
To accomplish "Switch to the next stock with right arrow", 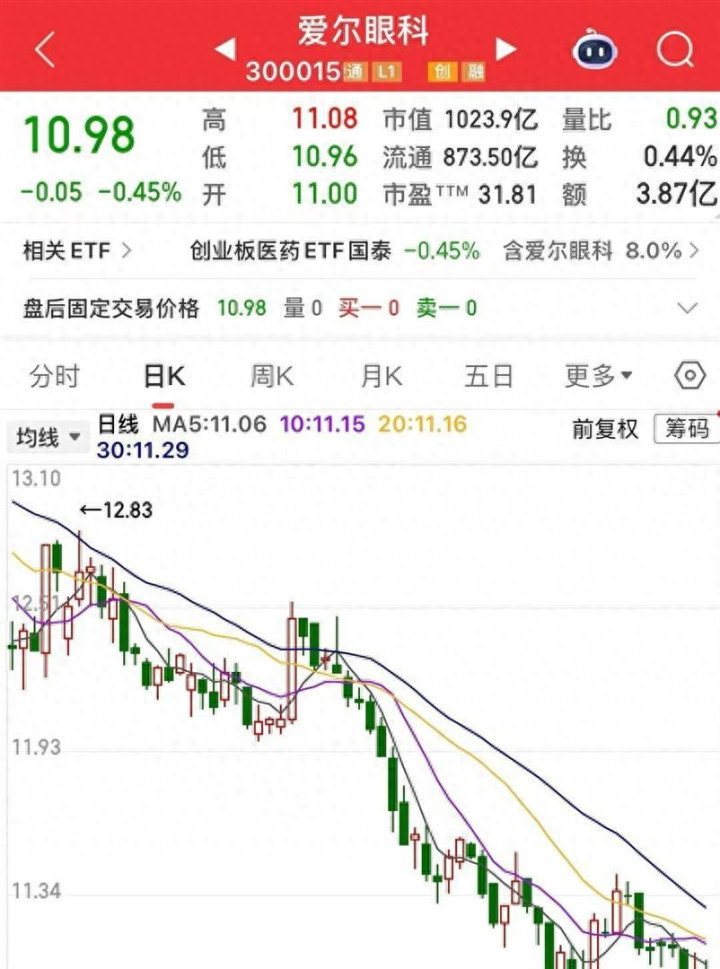I will point(507,49).
